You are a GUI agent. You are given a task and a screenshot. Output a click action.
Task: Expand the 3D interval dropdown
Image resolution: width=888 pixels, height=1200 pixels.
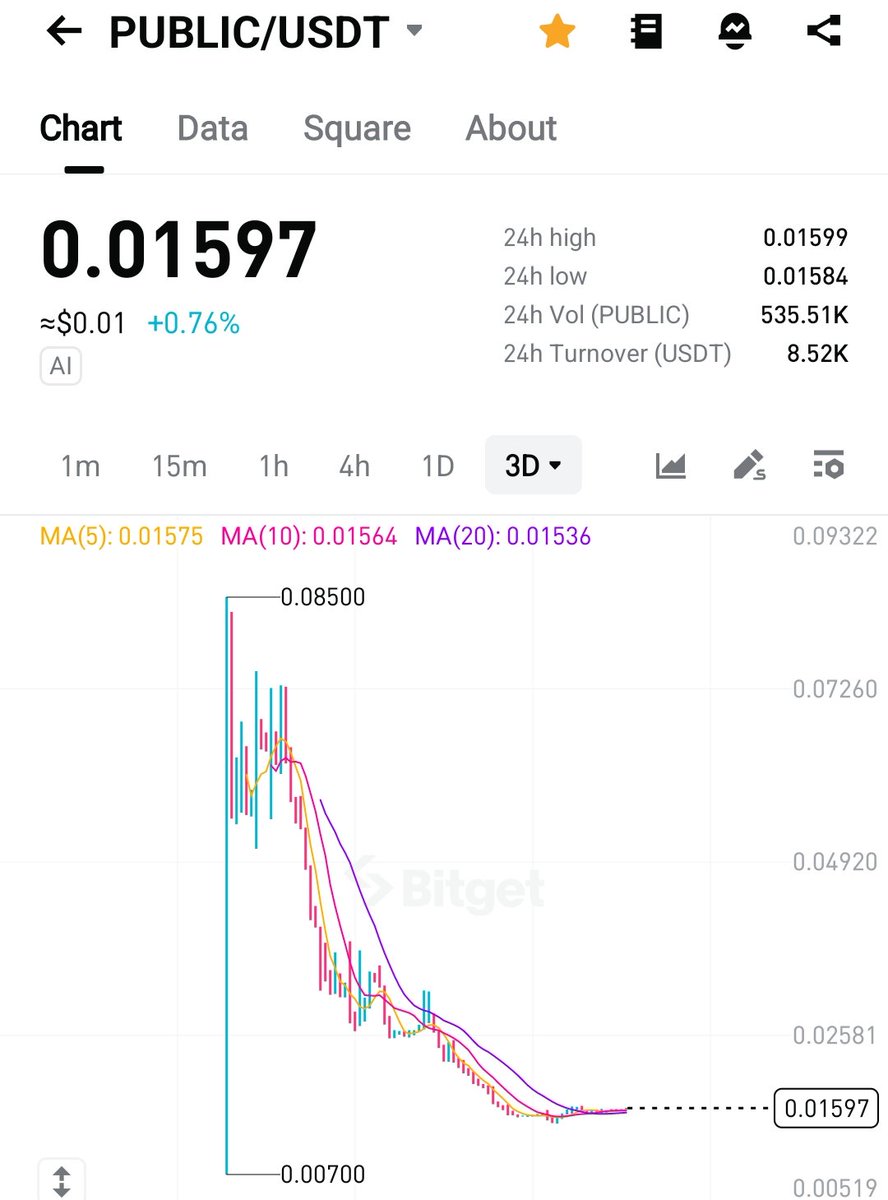[533, 466]
